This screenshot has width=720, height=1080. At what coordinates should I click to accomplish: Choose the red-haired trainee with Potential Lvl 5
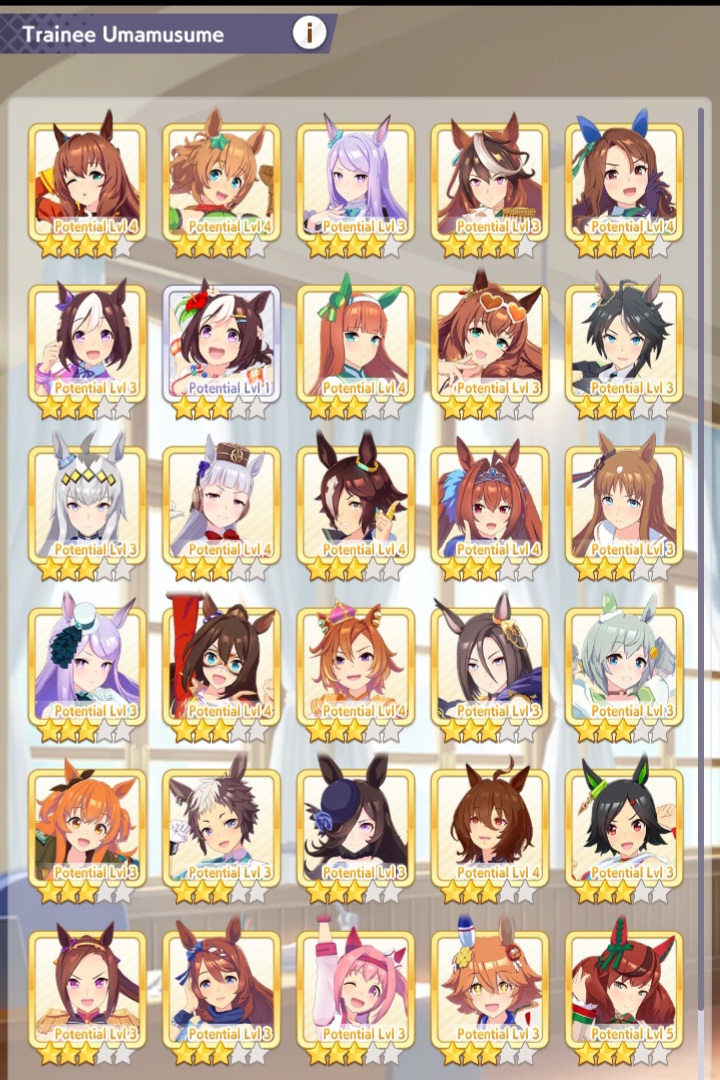(623, 988)
